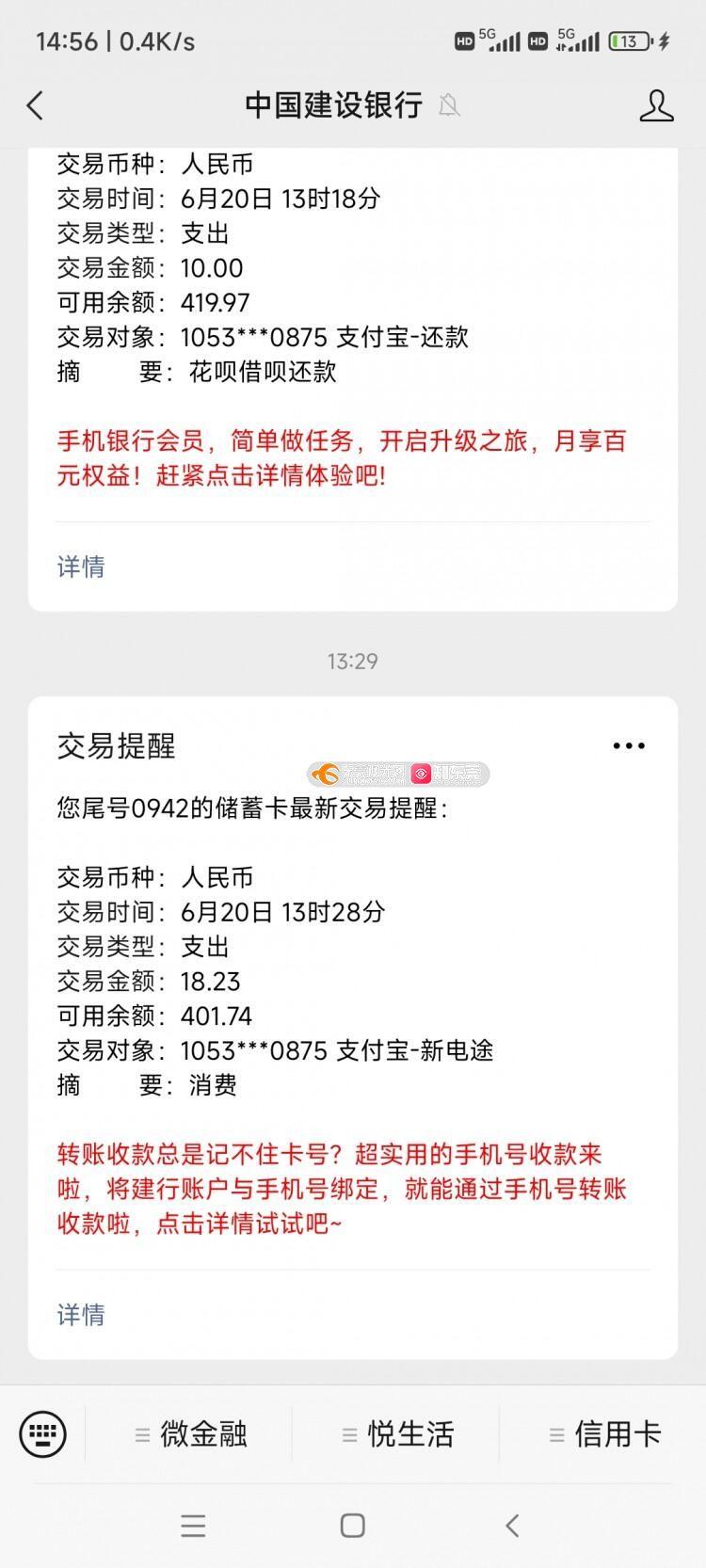Expand the 微金融 menu
The width and height of the screenshot is (706, 1568).
coord(189,1434)
